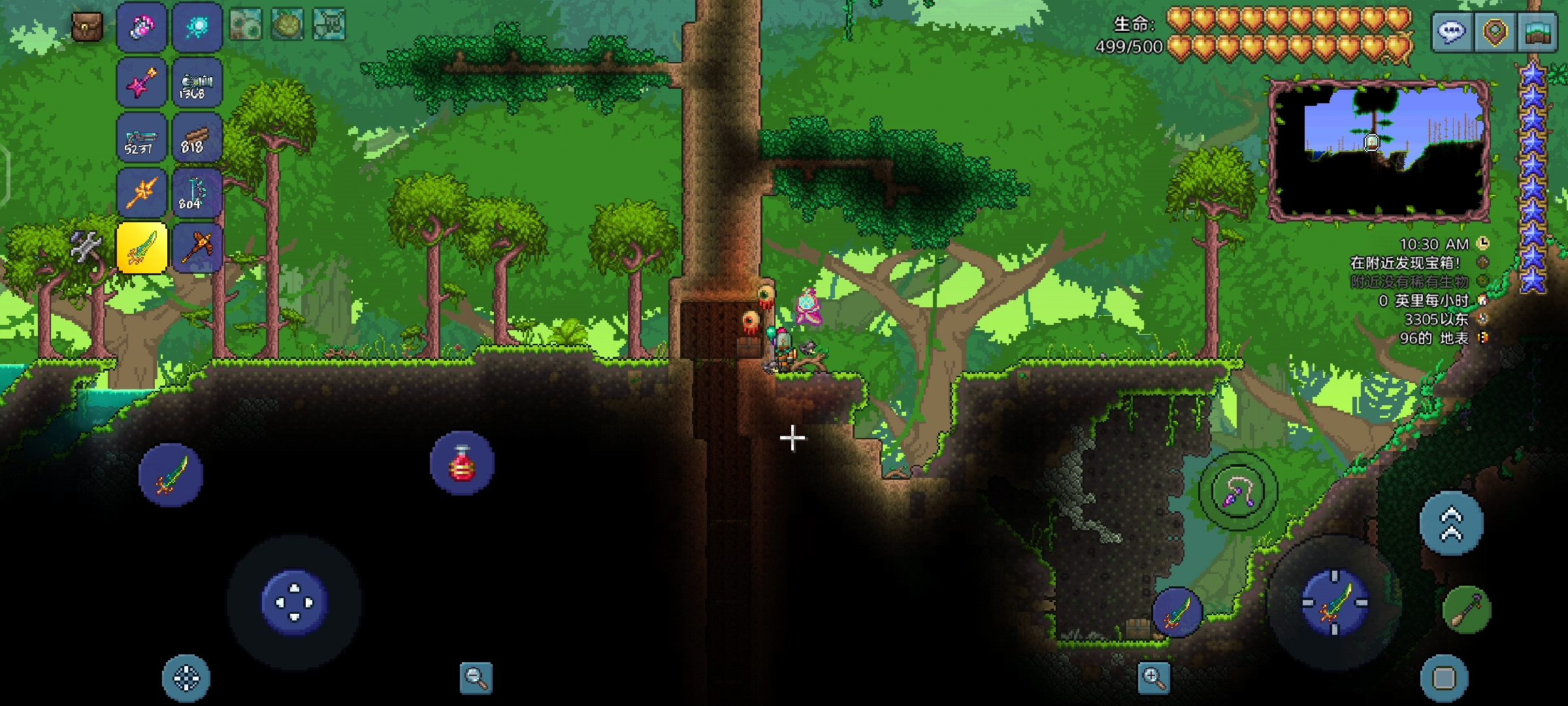Tap the right zoom magnifier button
Viewport: 1568px width, 706px height.
(x=1153, y=678)
